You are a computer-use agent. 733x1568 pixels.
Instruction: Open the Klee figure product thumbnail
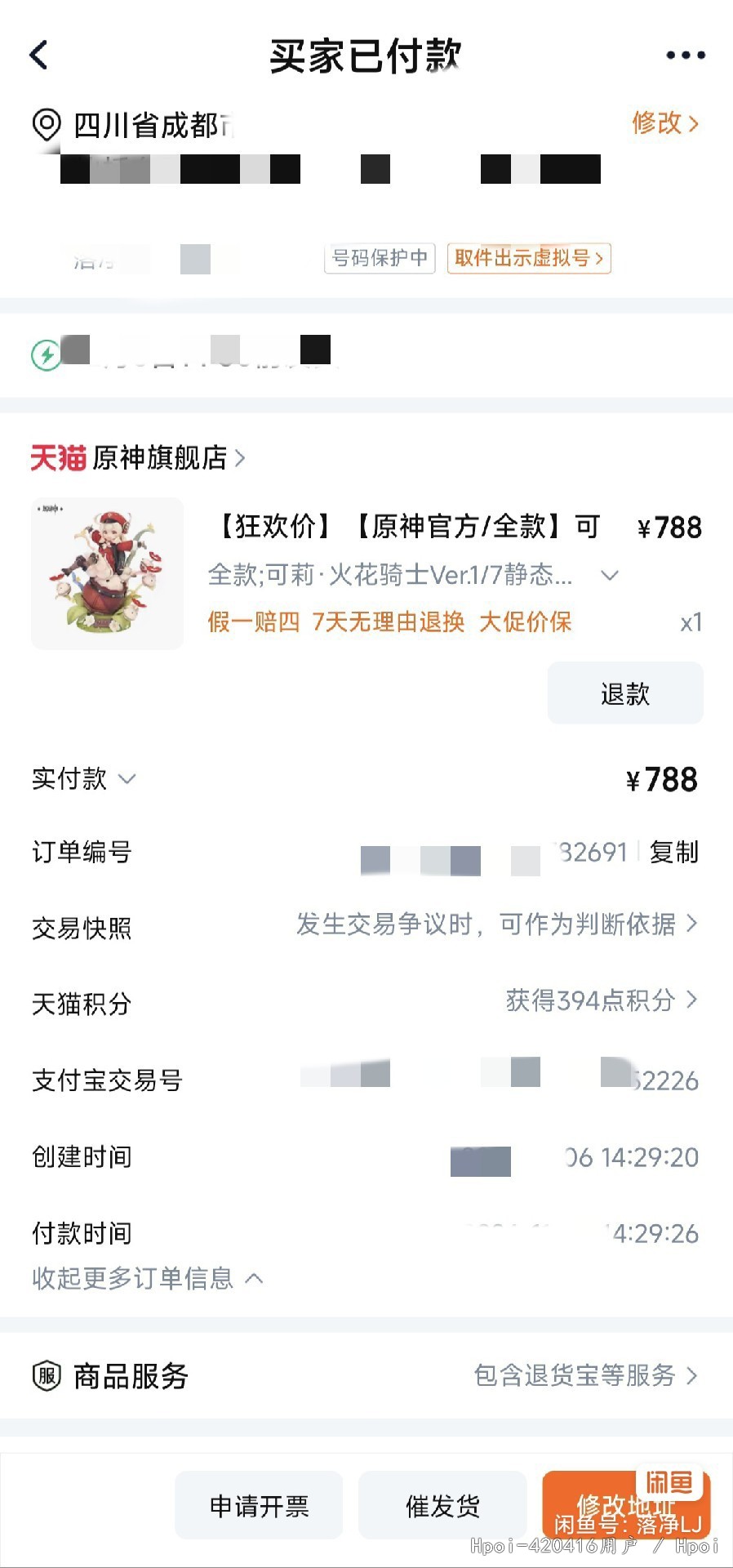tap(107, 573)
